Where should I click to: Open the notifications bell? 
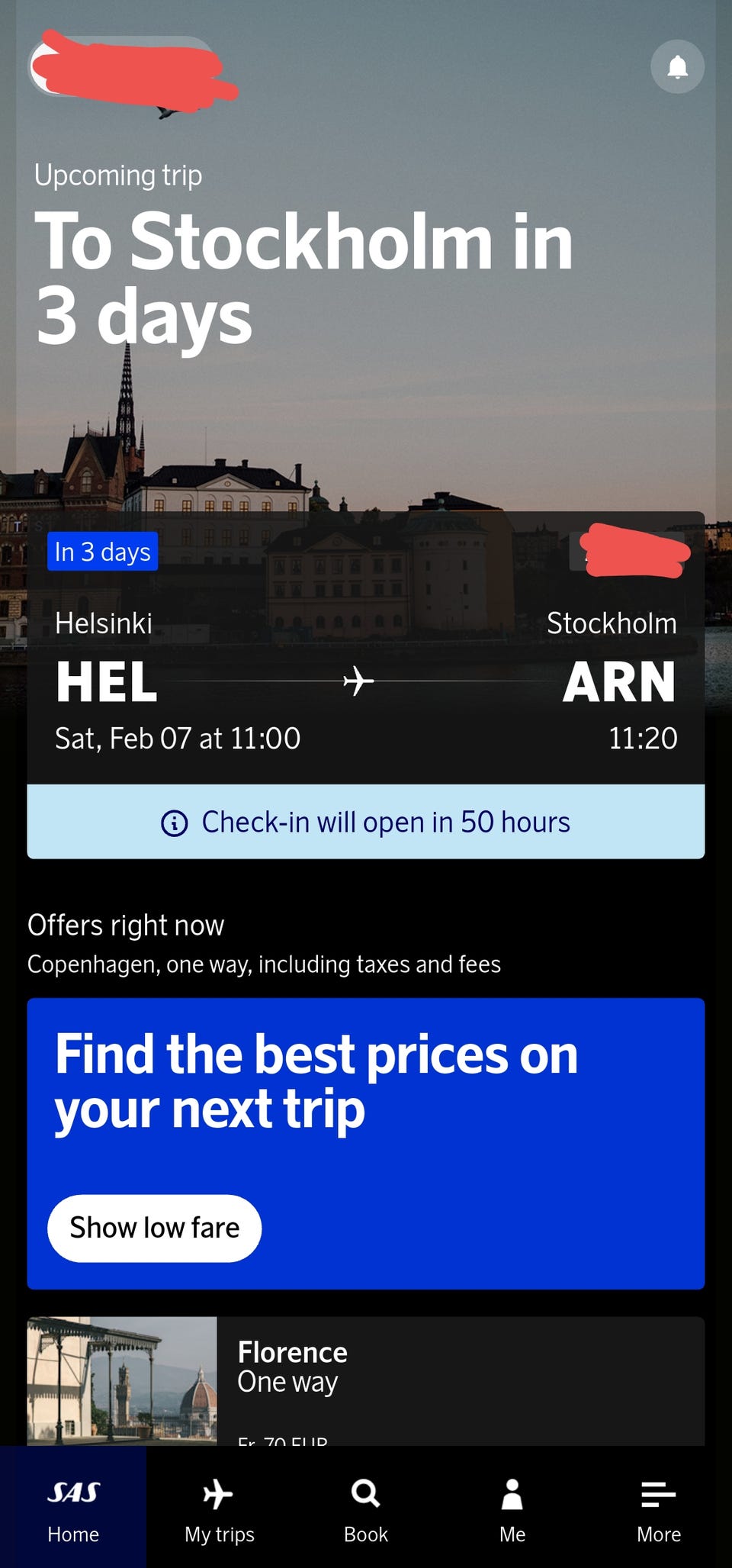(677, 66)
